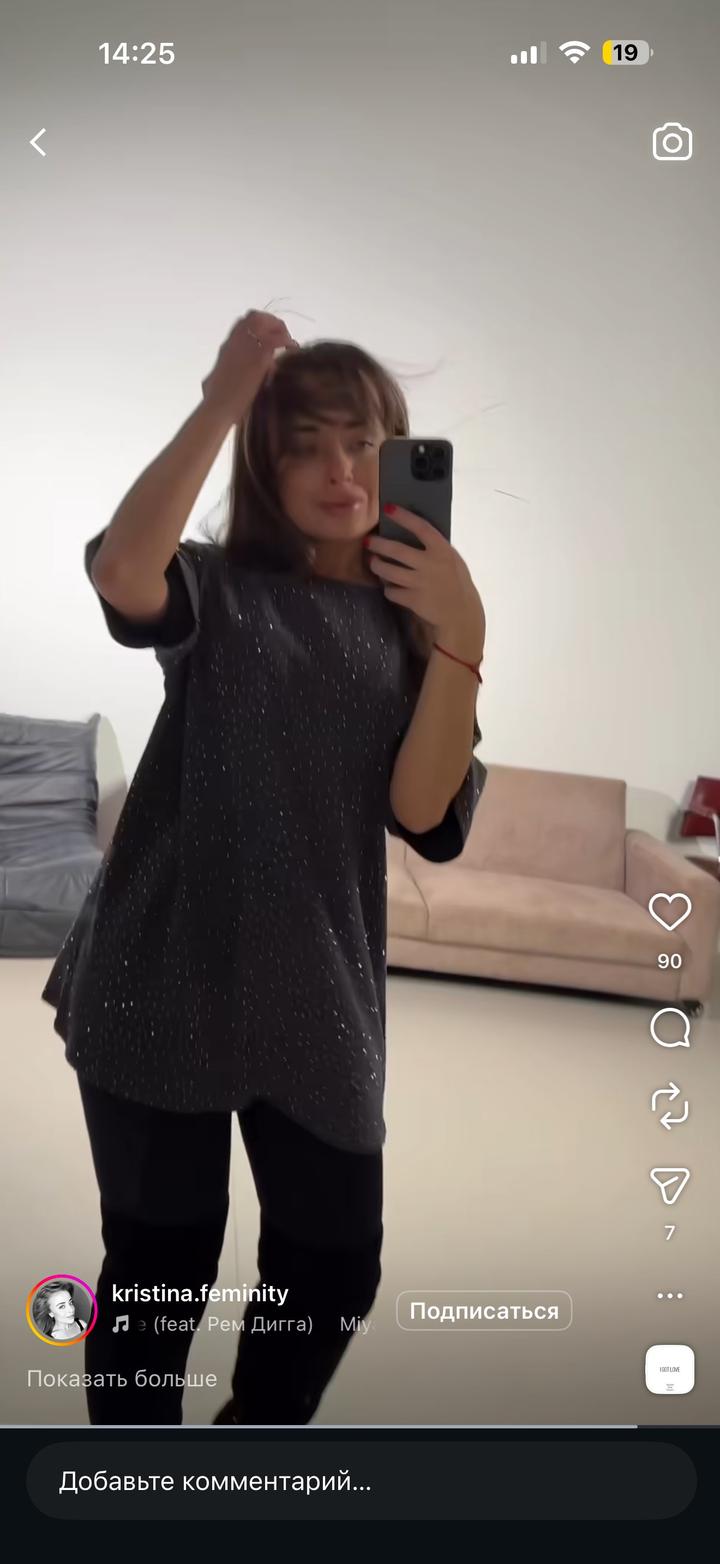Open the camera to create a reel
The image size is (720, 1564).
pyautogui.click(x=672, y=143)
